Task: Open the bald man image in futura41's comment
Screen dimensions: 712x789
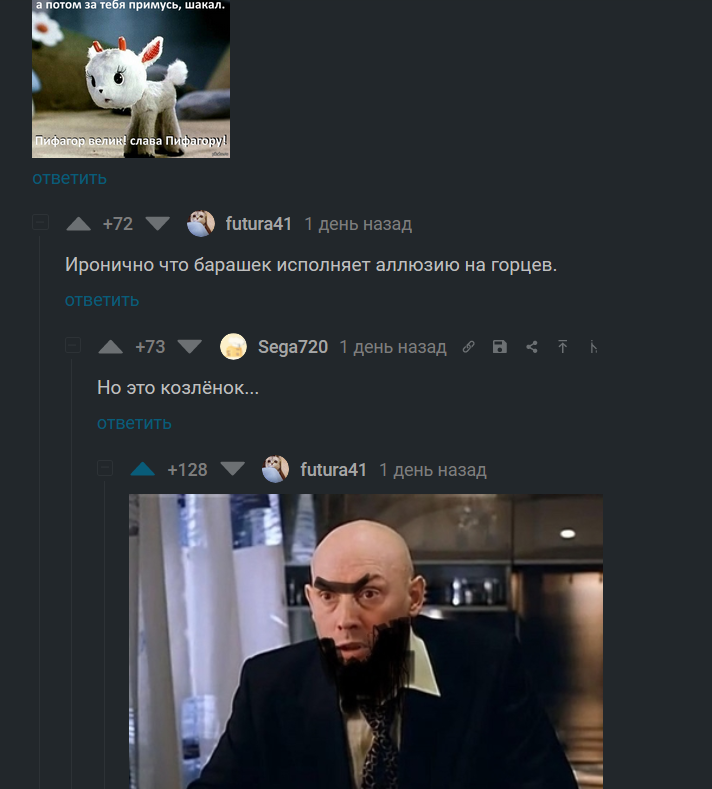Action: coord(365,640)
